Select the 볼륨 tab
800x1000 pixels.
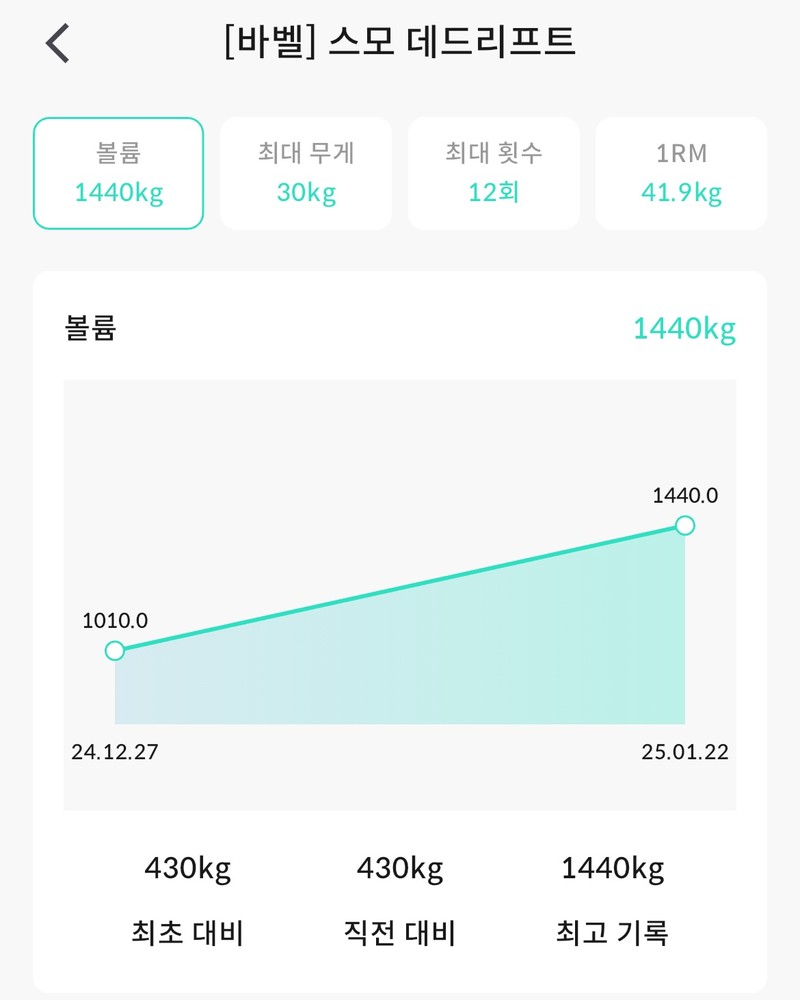tap(118, 173)
